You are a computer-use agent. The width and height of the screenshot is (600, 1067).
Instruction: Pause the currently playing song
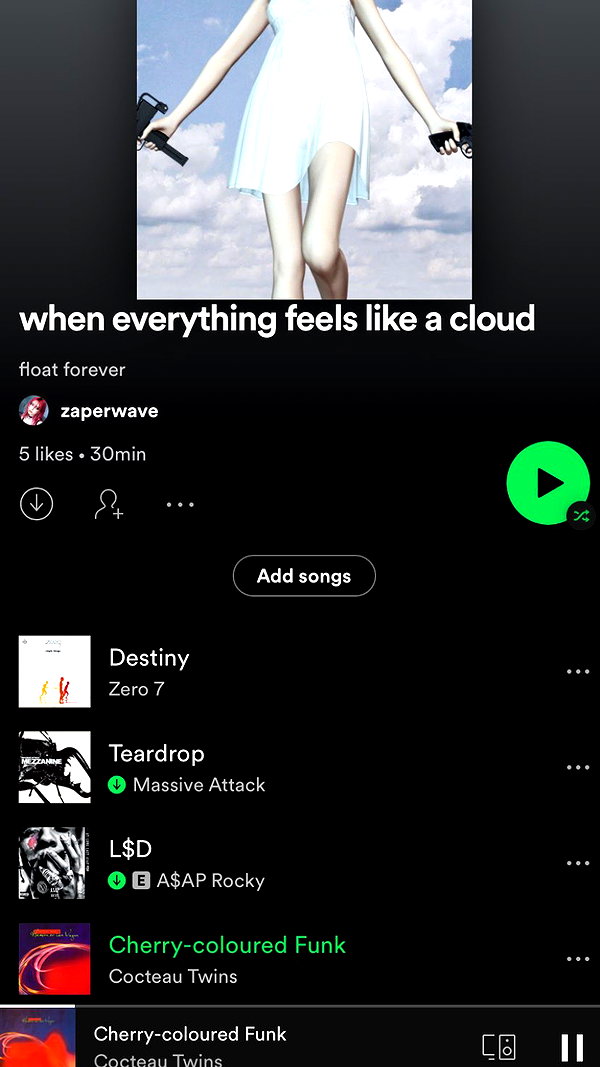click(x=572, y=1047)
